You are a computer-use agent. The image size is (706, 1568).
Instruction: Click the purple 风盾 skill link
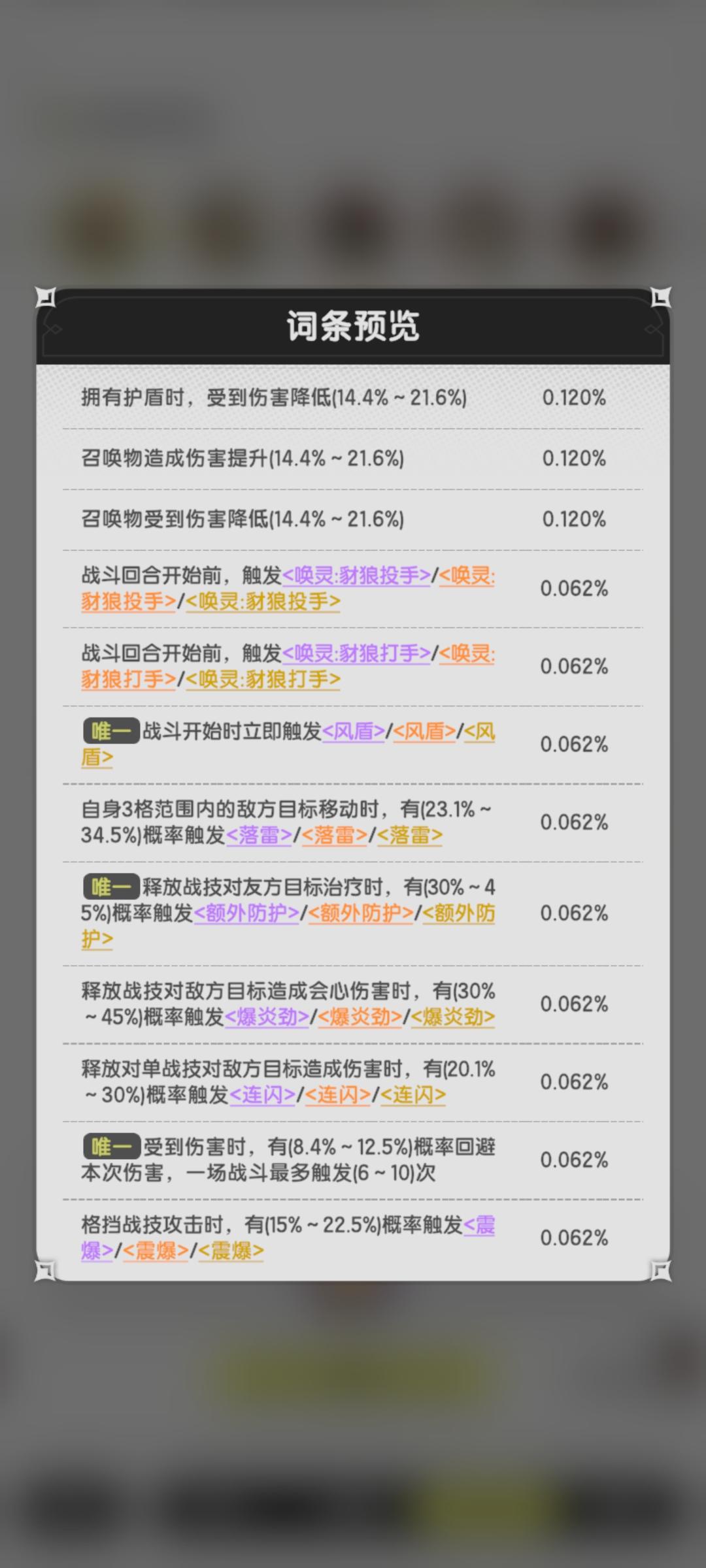pos(356,733)
